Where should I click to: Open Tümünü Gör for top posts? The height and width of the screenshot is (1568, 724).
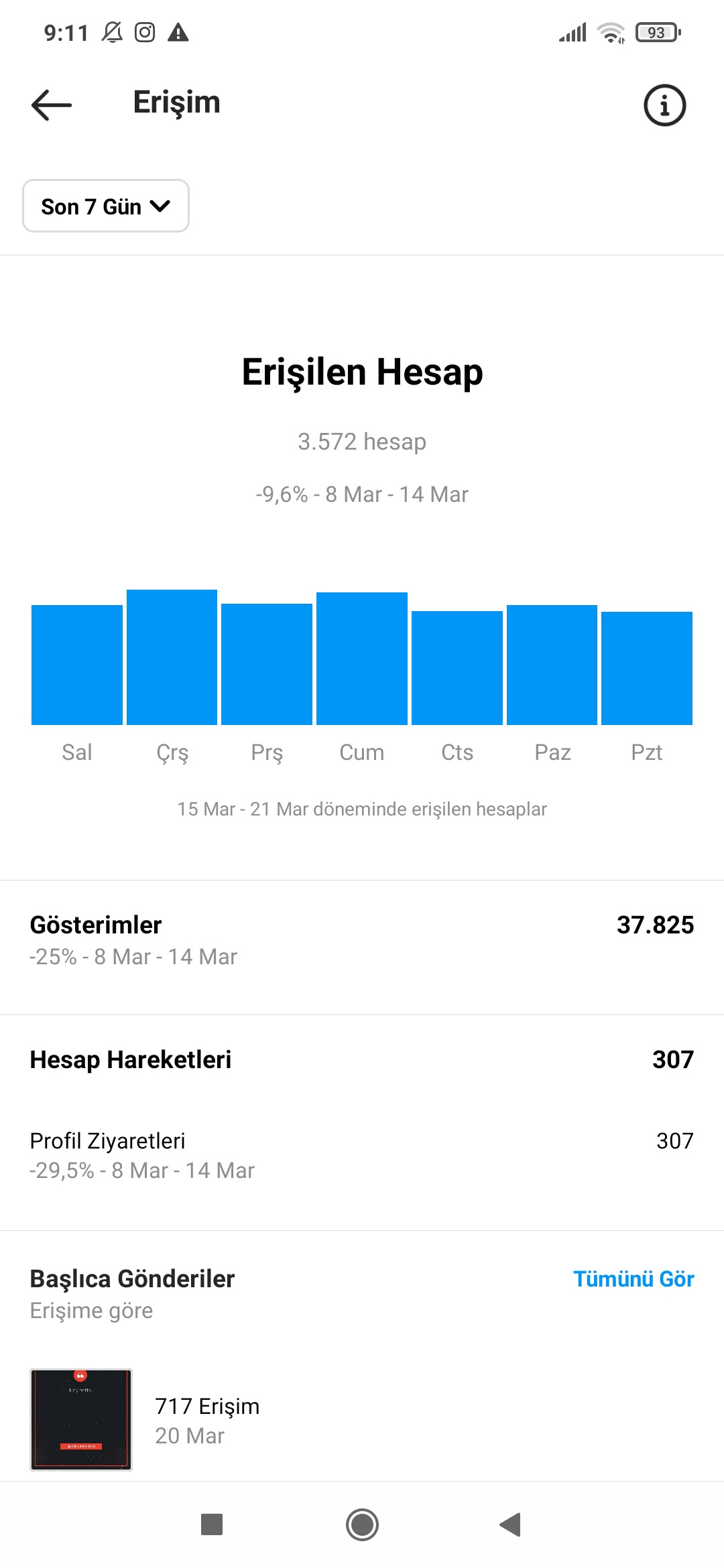click(633, 1279)
